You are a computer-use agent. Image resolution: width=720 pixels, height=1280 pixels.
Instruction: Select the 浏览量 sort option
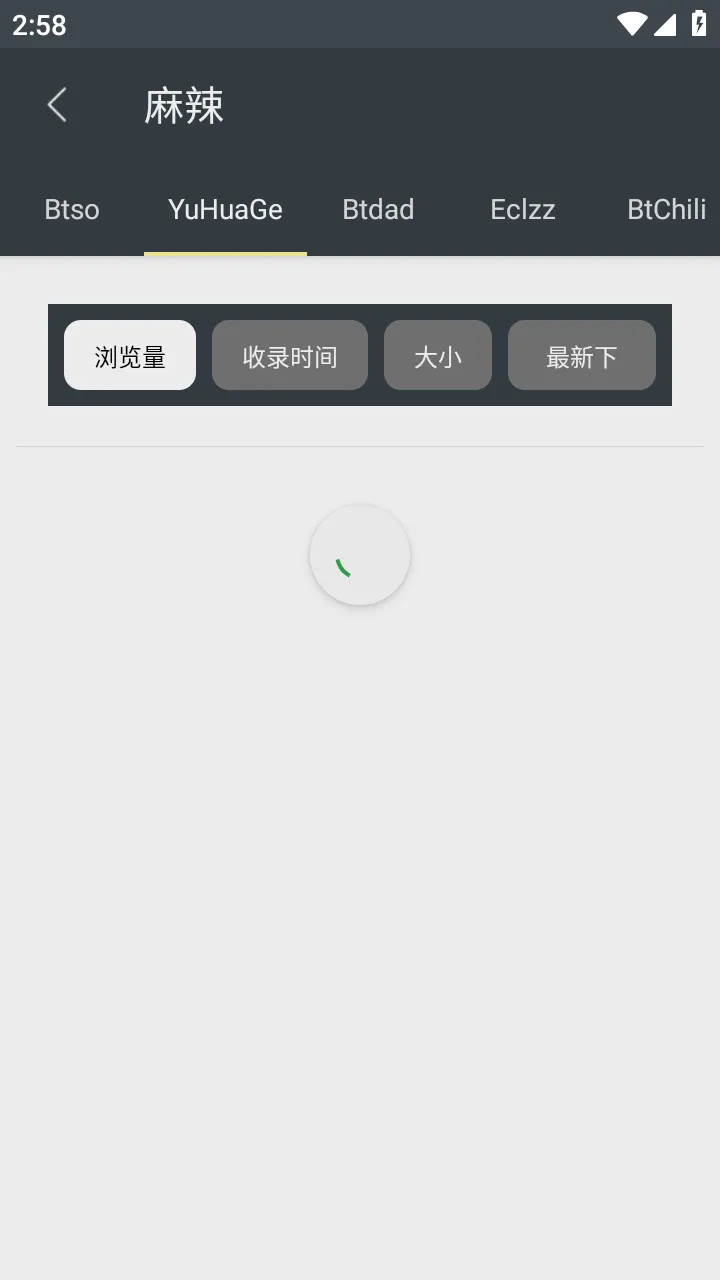pyautogui.click(x=129, y=355)
